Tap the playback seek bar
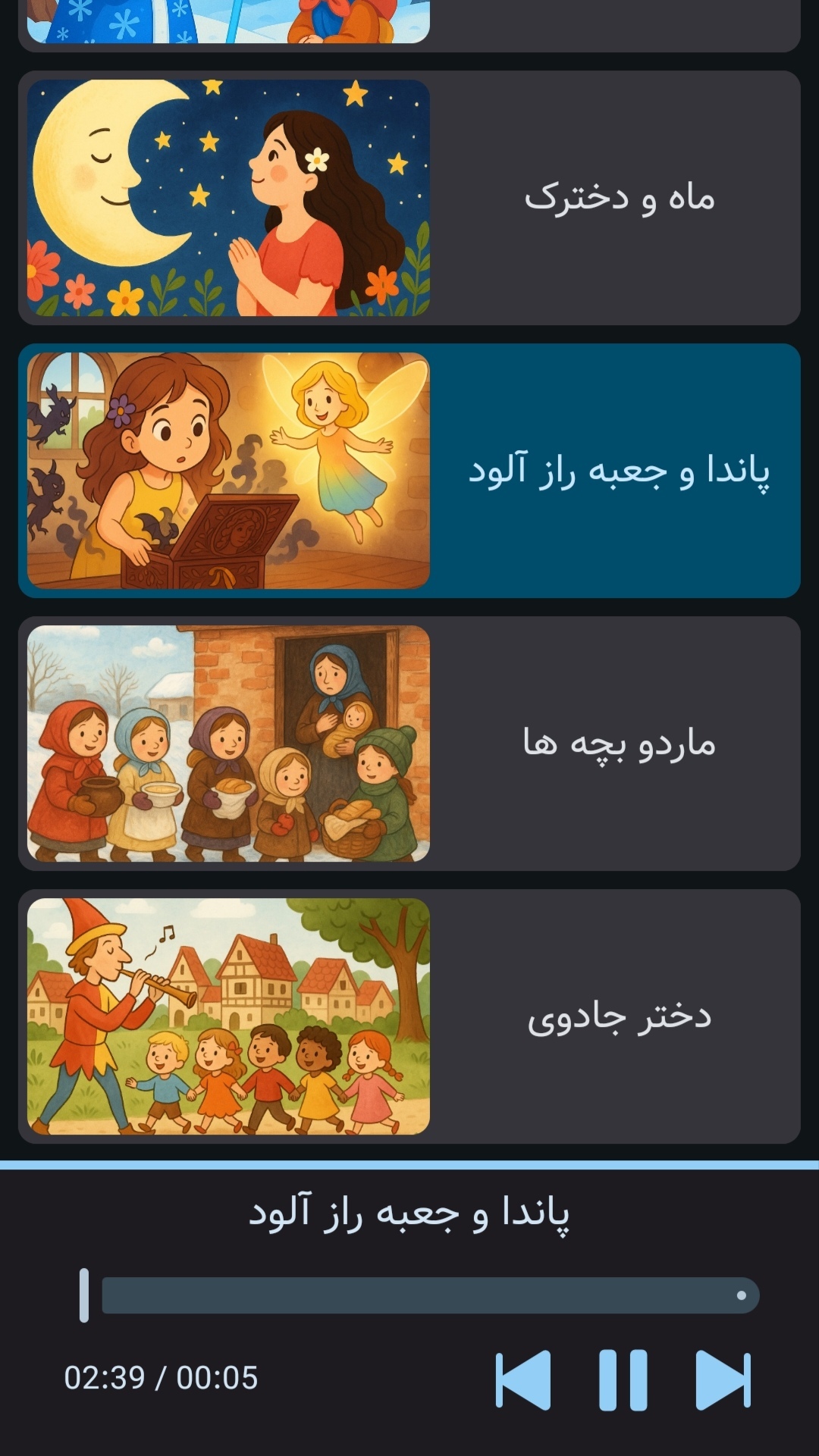 [x=430, y=1295]
